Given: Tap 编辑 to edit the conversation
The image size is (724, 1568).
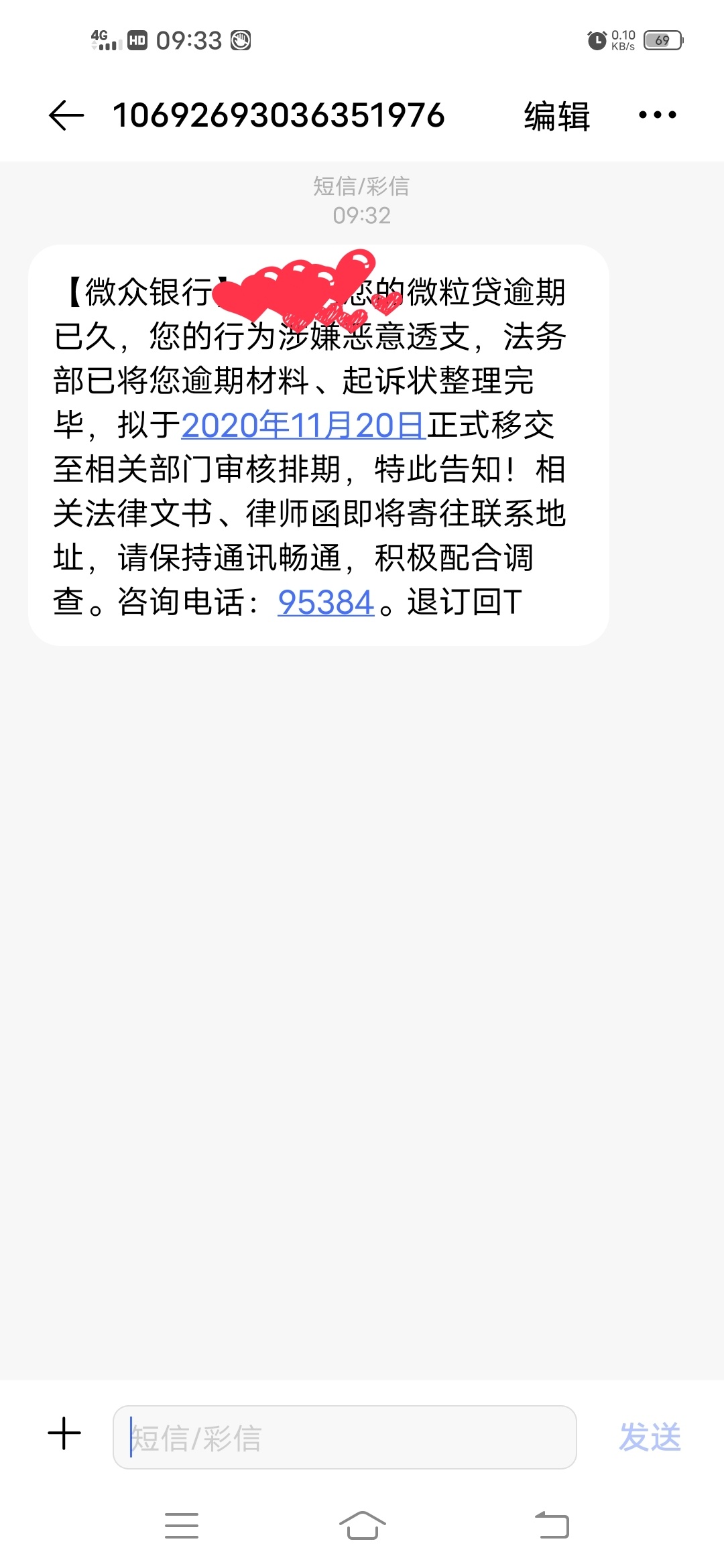Looking at the screenshot, I should [557, 116].
